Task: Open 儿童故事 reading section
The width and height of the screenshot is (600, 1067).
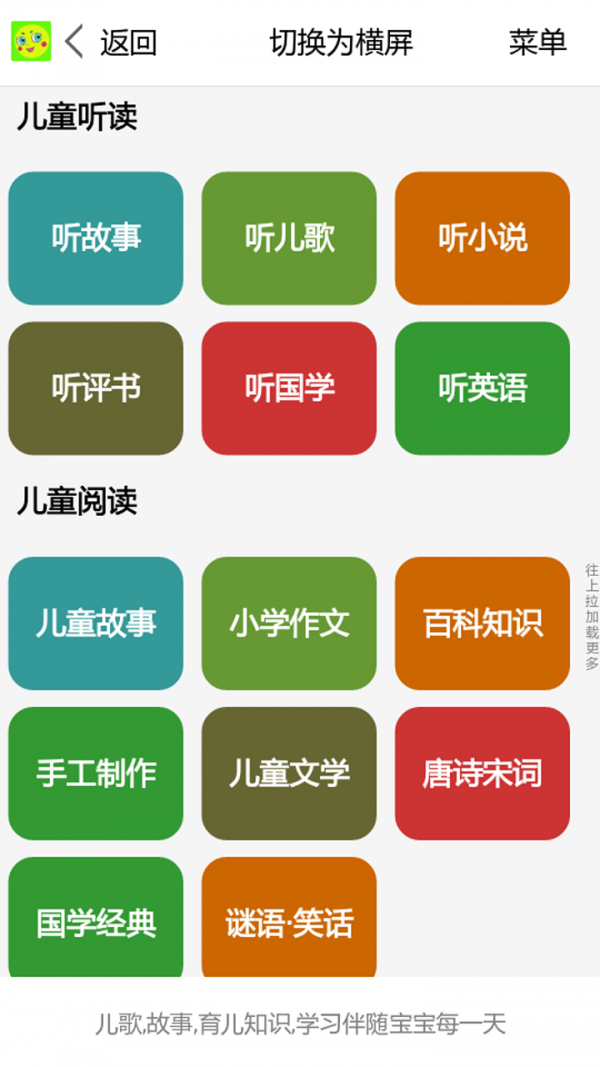Action: pyautogui.click(x=96, y=623)
